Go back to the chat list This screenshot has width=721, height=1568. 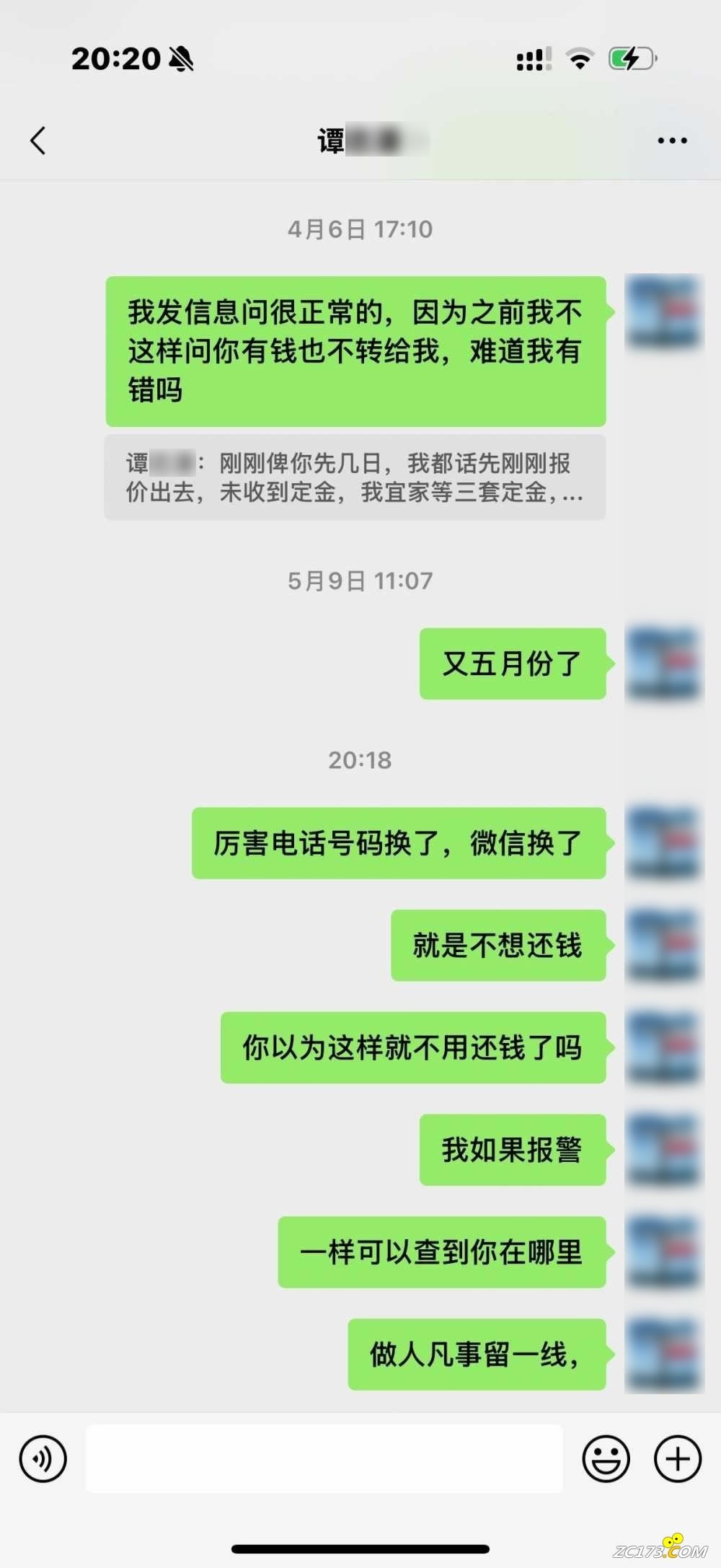[39, 140]
